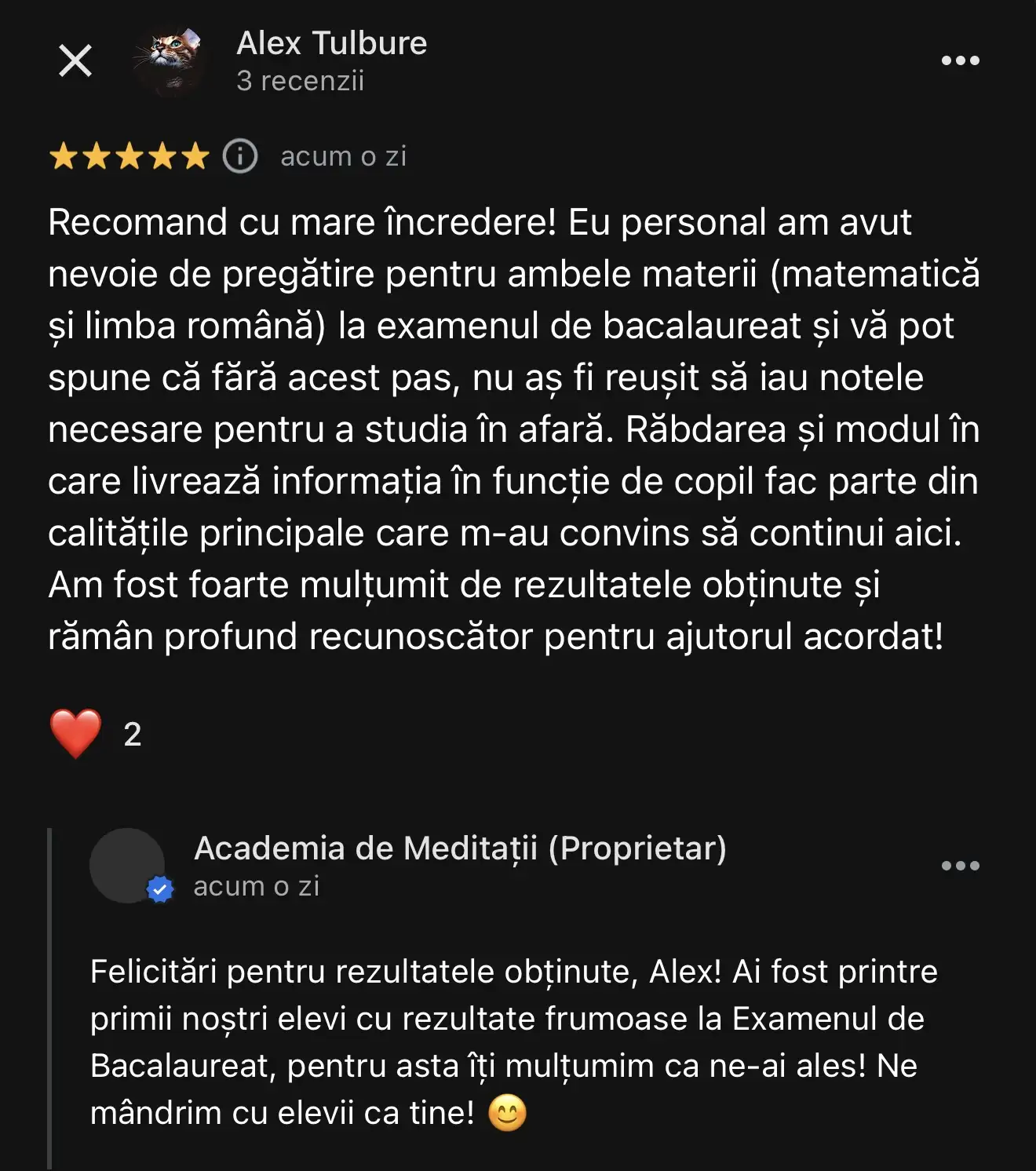View Alex Tulbure's profile photo

point(172,60)
